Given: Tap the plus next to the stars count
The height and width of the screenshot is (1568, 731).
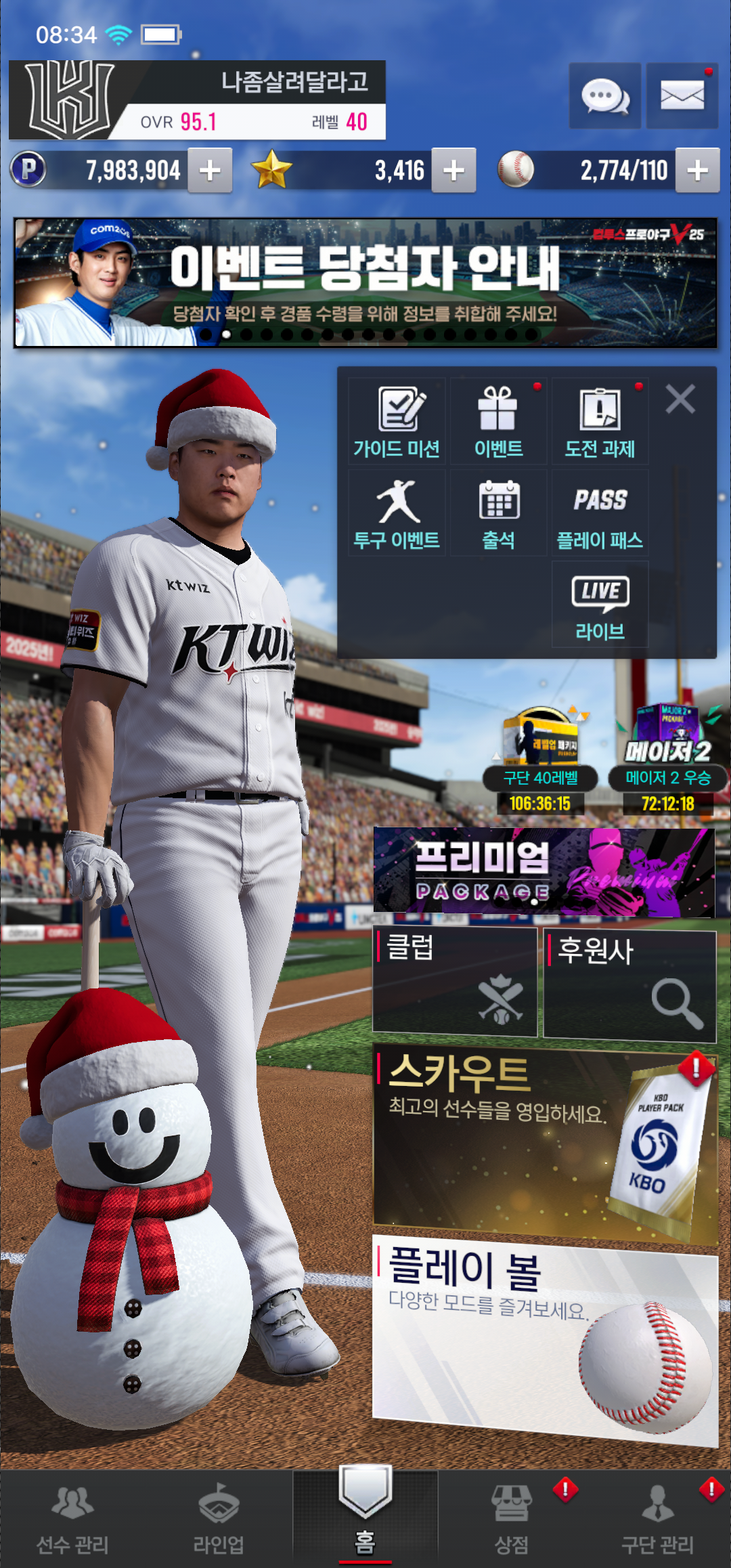Looking at the screenshot, I should point(453,171).
